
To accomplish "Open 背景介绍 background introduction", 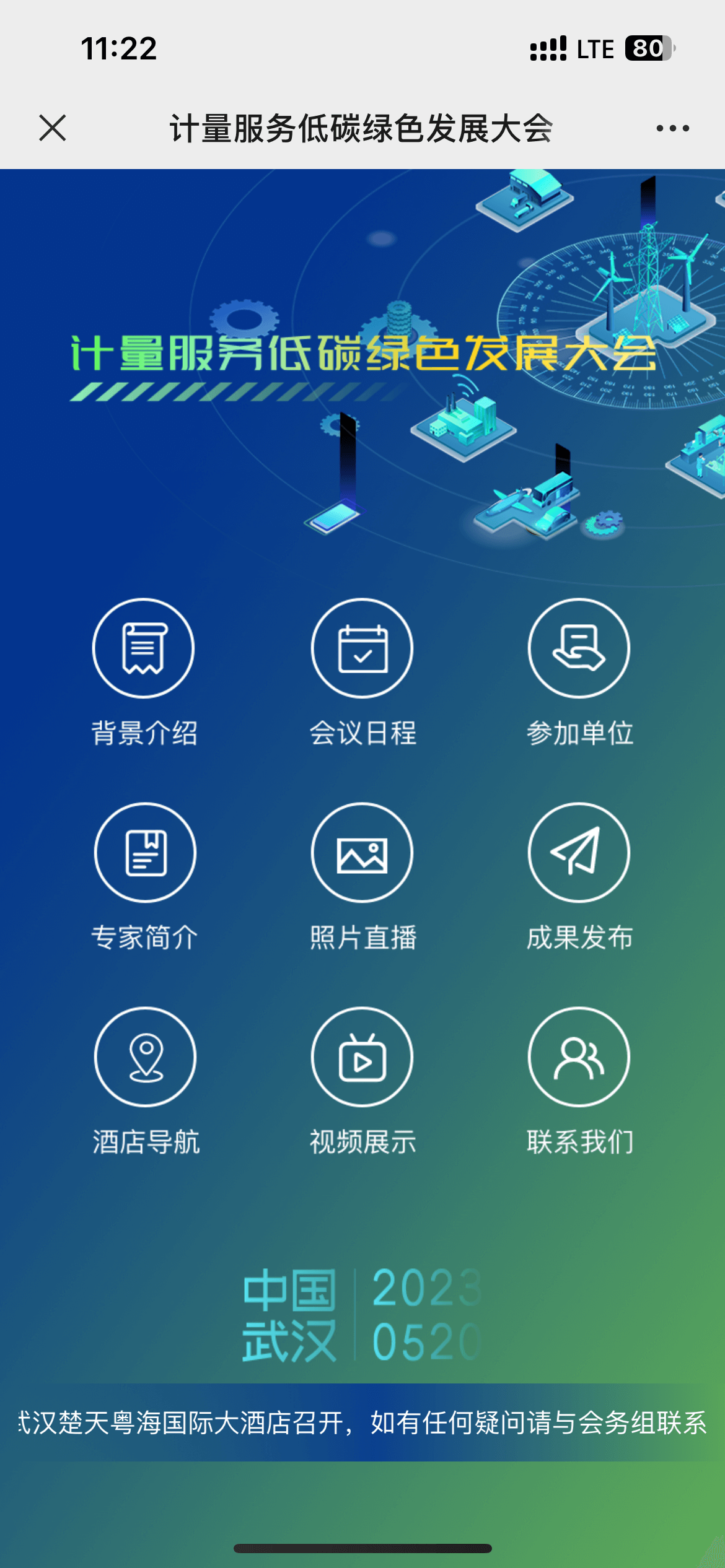I will [144, 648].
